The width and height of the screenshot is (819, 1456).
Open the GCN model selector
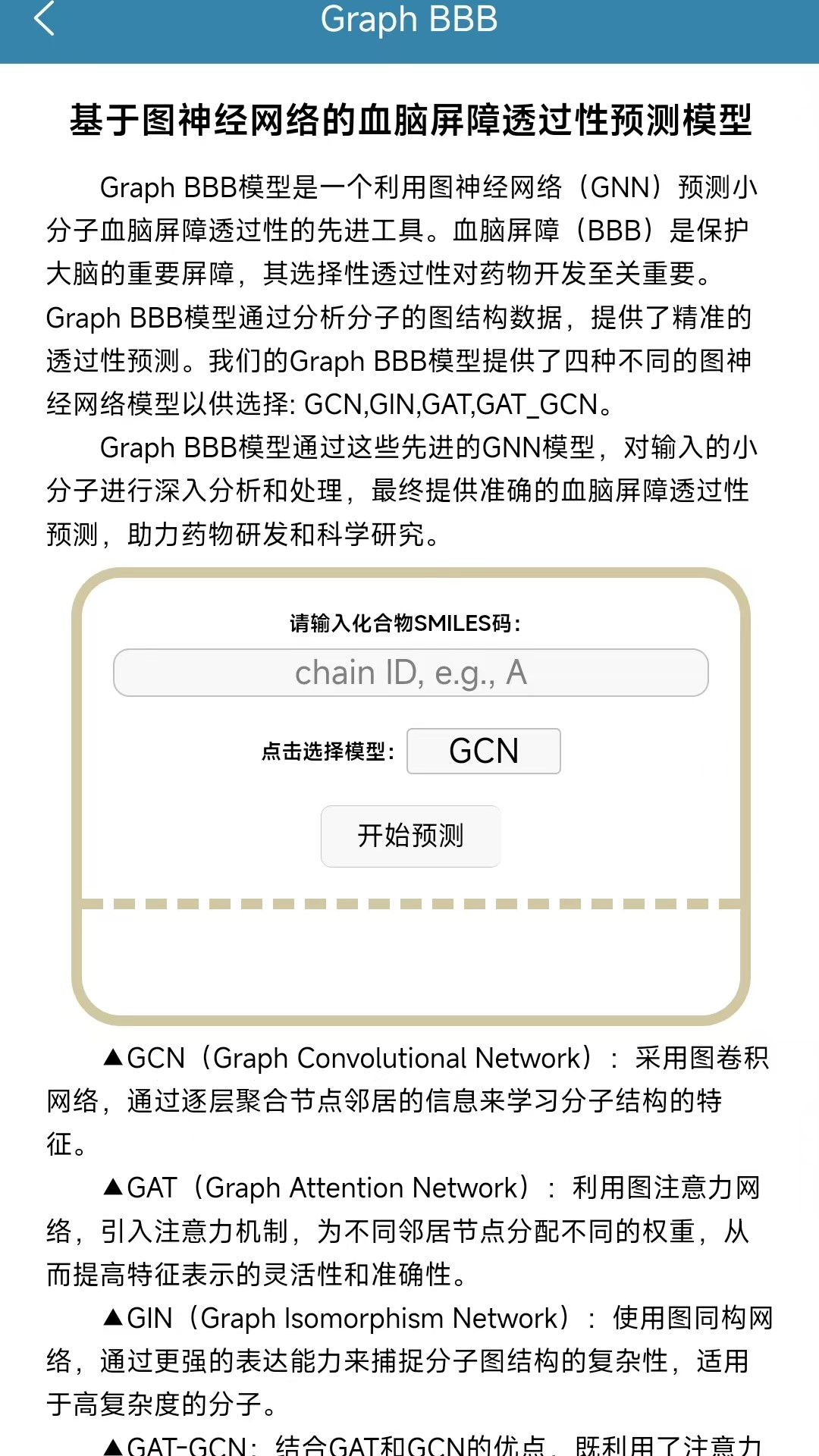[x=484, y=751]
